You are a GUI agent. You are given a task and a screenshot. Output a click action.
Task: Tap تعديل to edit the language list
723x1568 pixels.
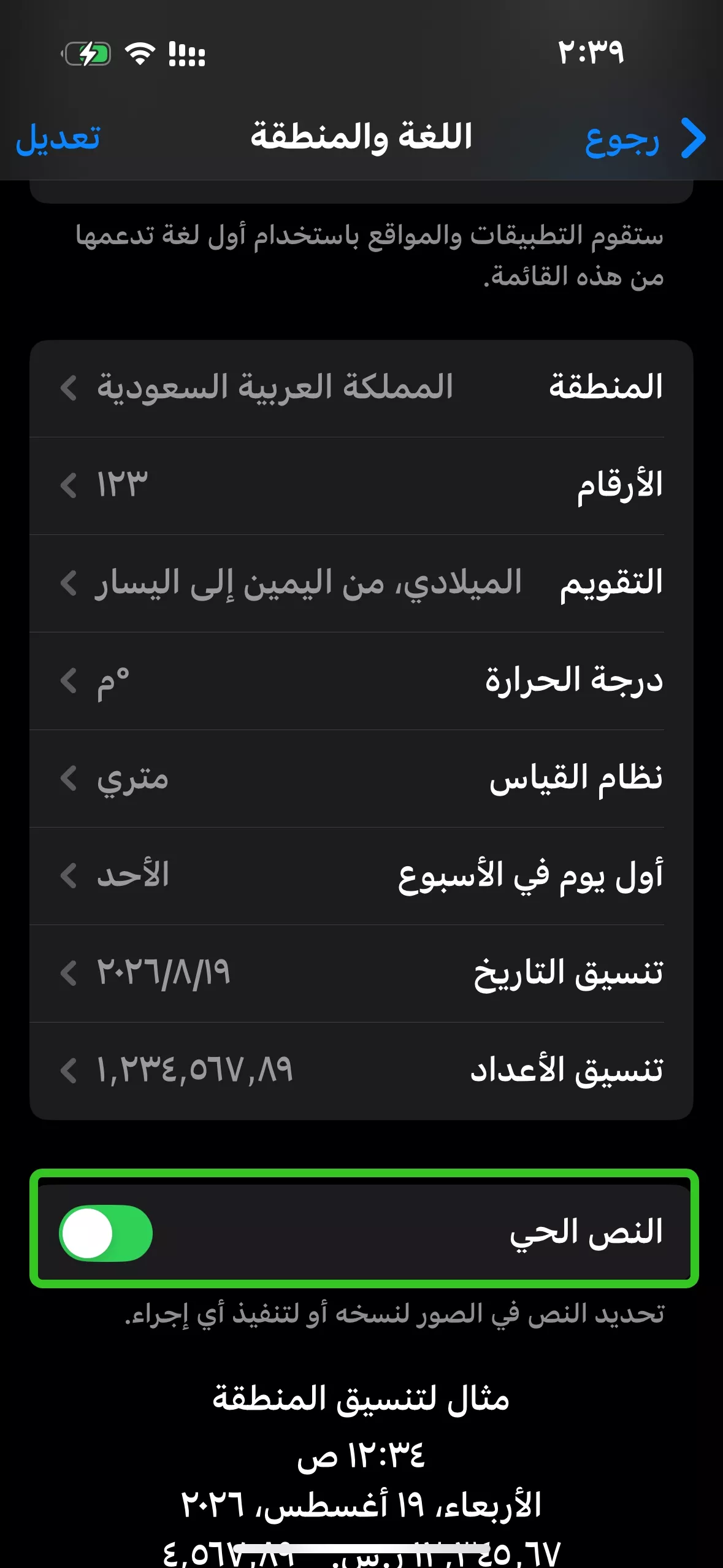(58, 139)
